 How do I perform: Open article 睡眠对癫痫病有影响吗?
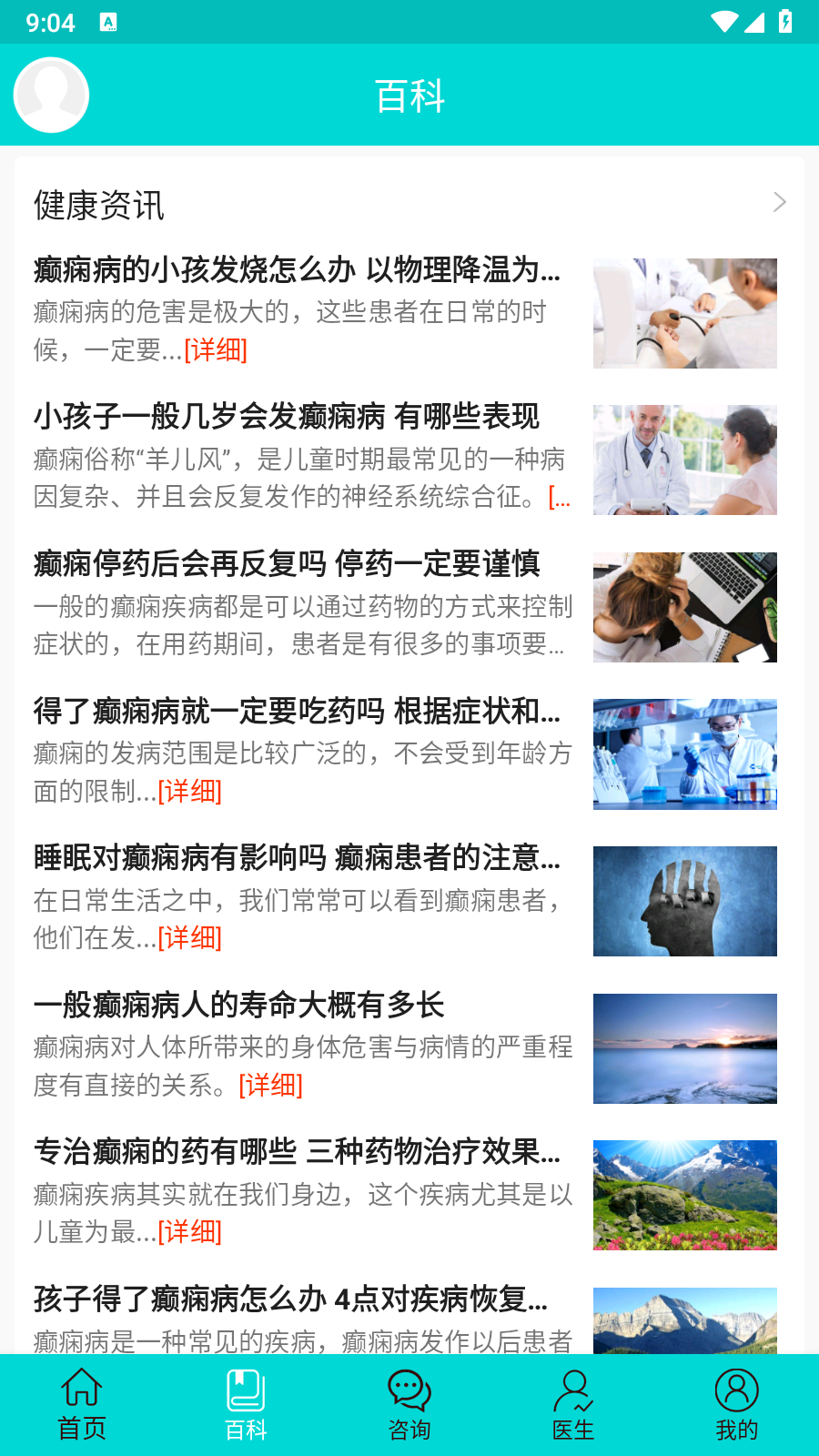click(297, 858)
